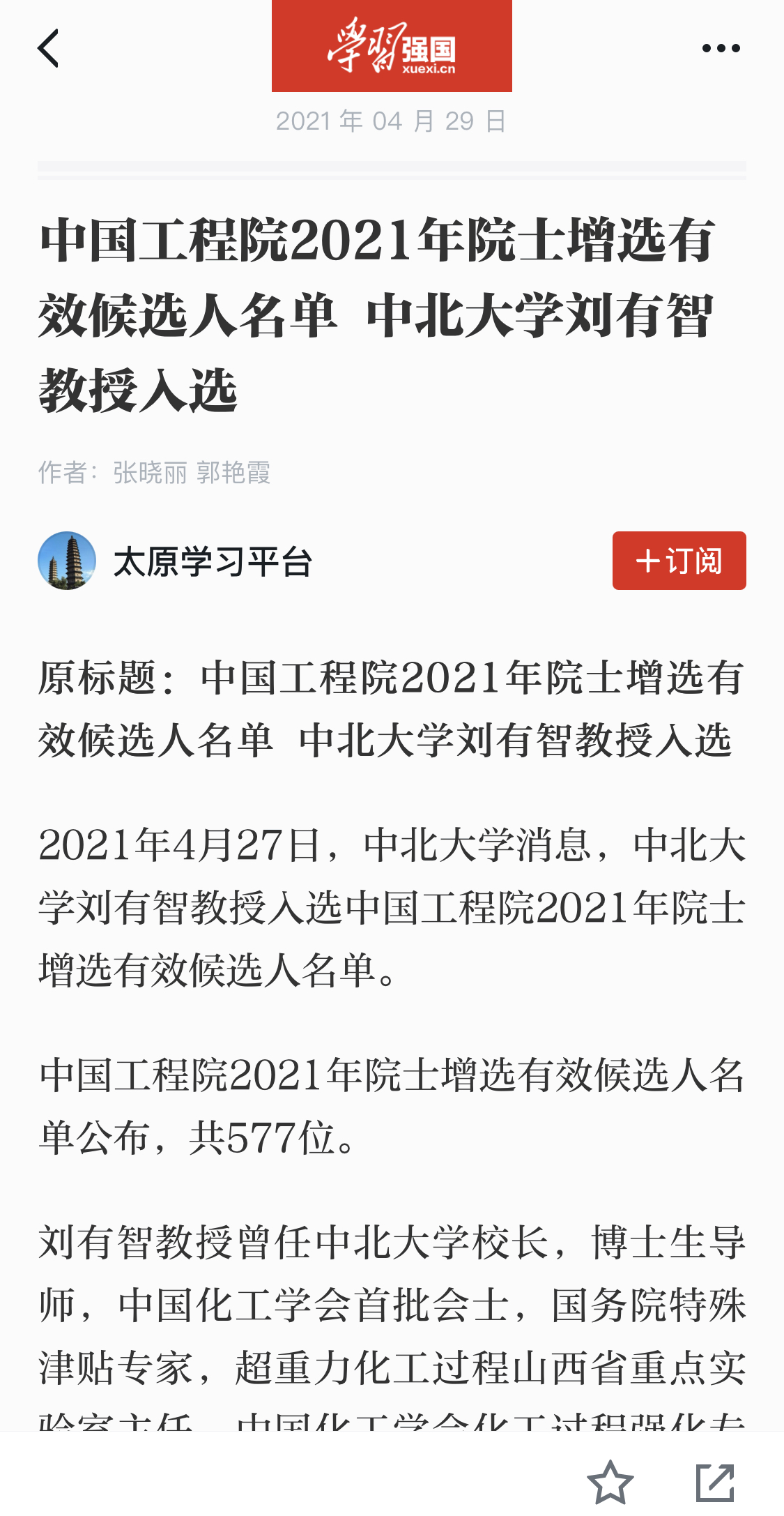Bookmark this article with the star icon
Viewport: 784px width, 1516px height.
click(x=610, y=1483)
